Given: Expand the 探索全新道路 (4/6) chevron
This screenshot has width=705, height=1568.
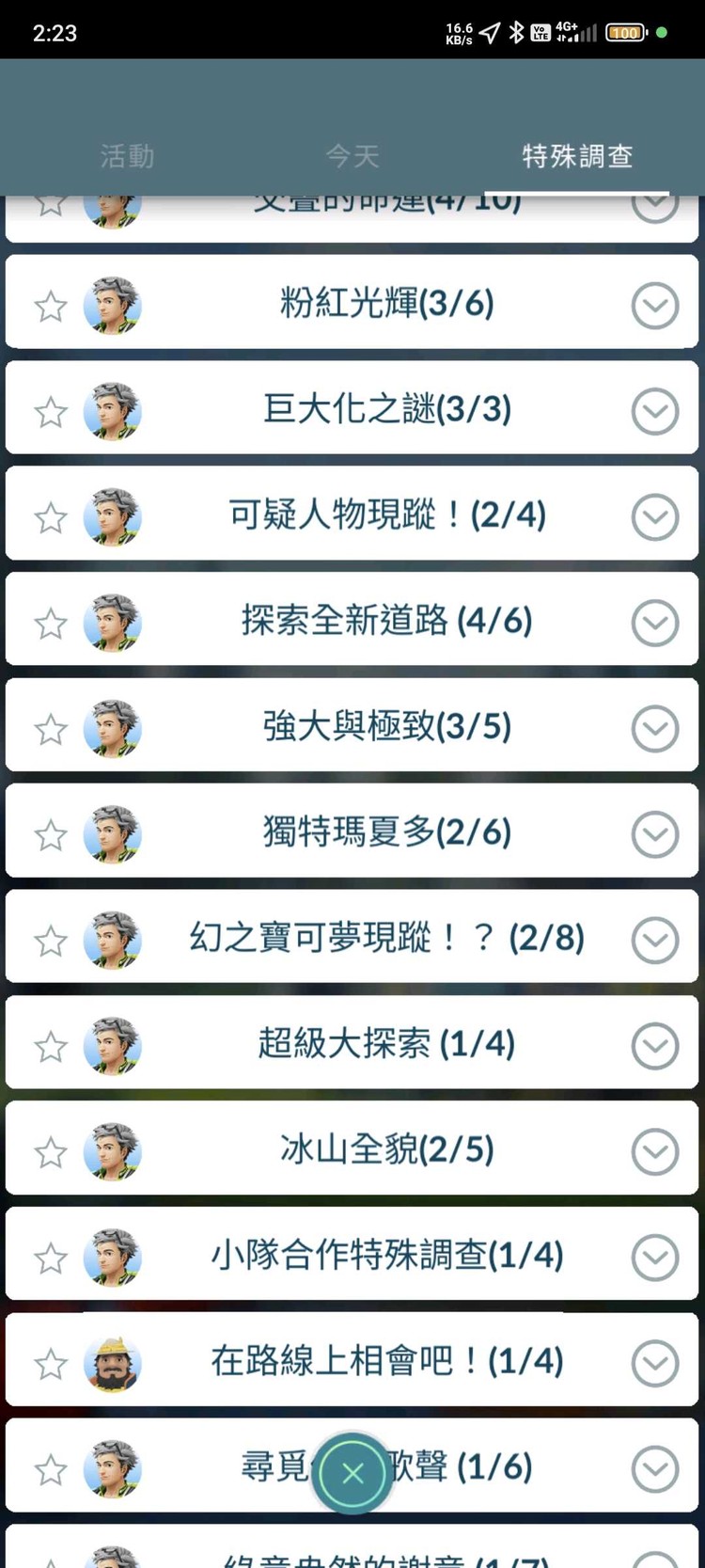Looking at the screenshot, I should (x=654, y=623).
